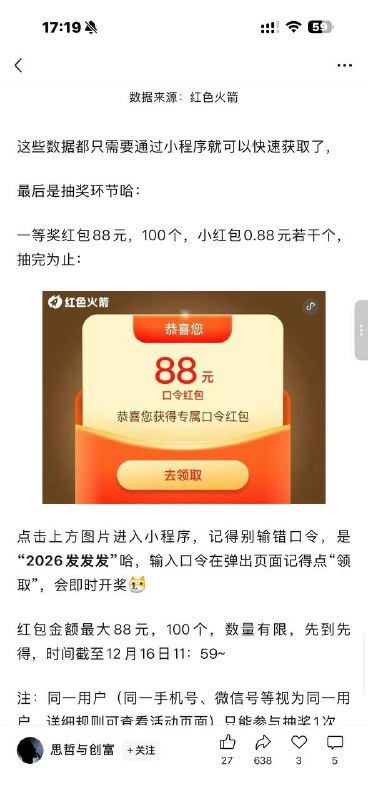Open the three-dot overflow menu

[345, 65]
